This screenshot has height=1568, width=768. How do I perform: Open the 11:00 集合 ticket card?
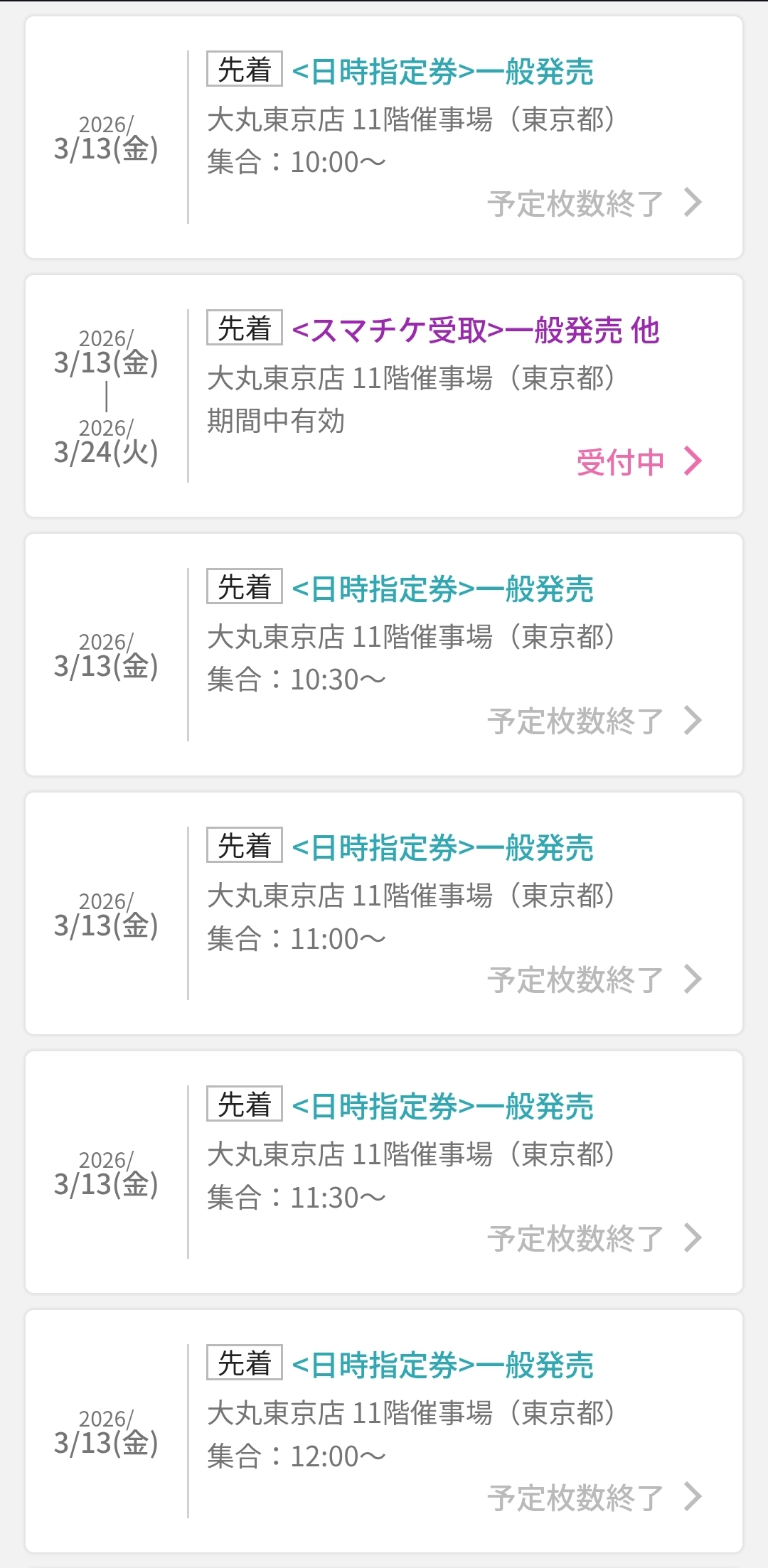[x=384, y=913]
